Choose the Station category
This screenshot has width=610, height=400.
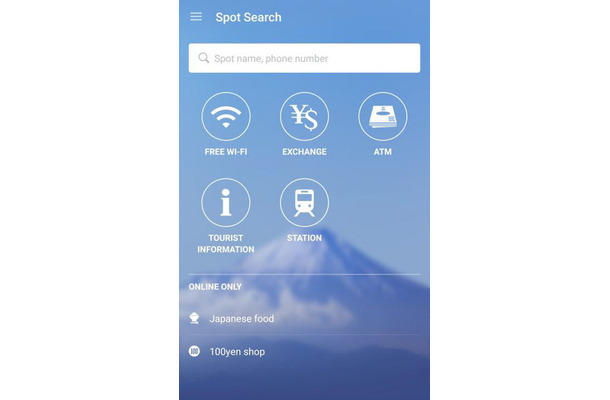pyautogui.click(x=304, y=204)
